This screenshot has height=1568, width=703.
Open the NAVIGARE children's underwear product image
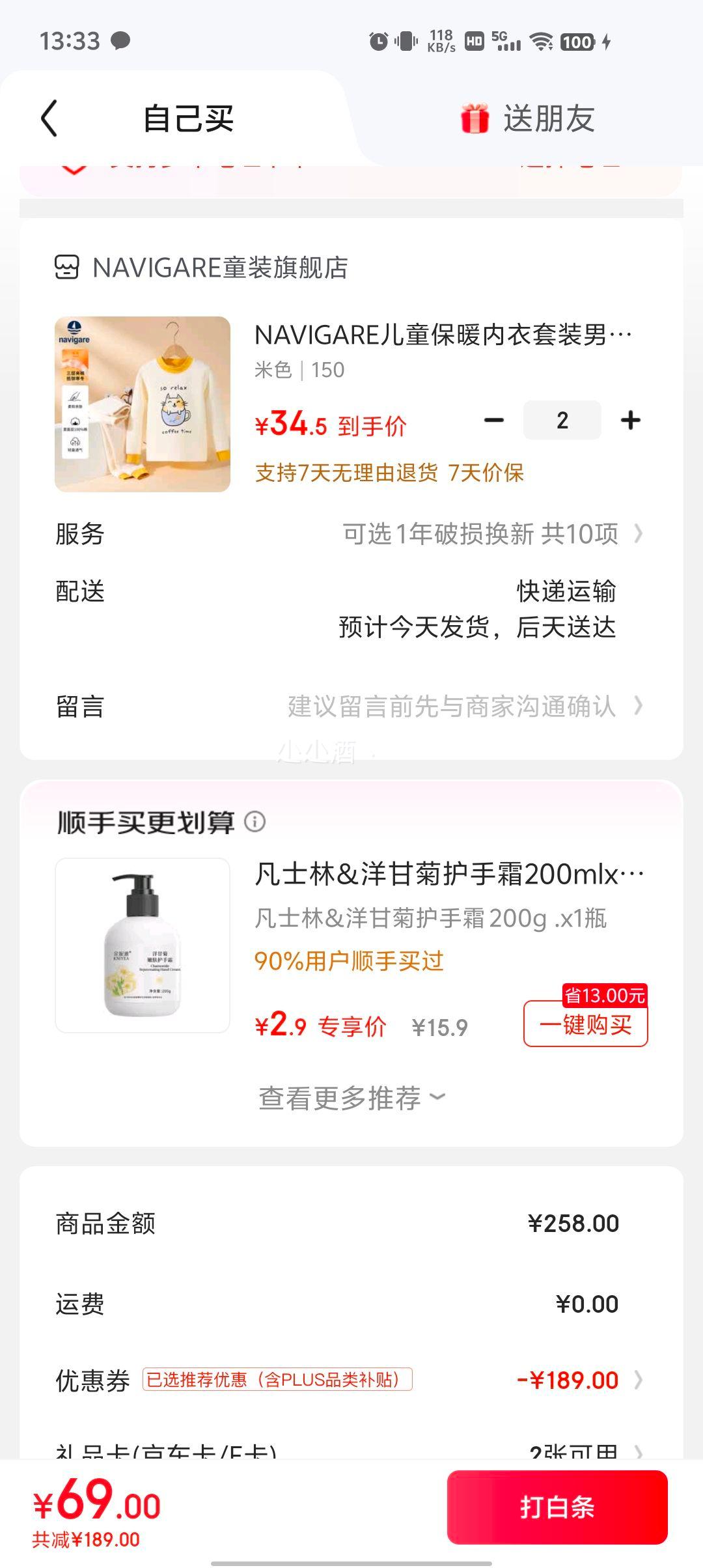click(143, 404)
